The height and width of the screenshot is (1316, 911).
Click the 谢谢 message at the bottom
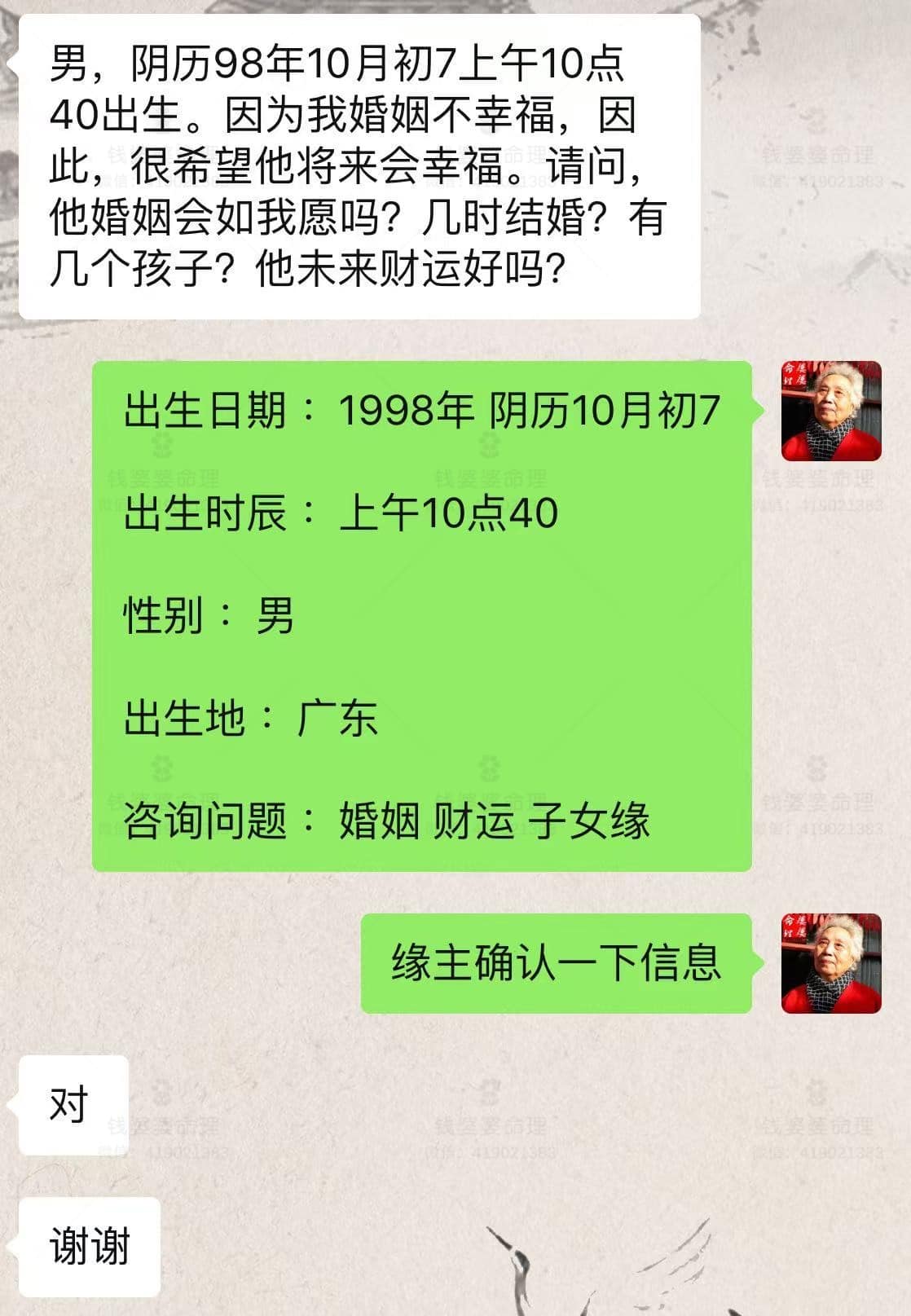[x=90, y=1242]
